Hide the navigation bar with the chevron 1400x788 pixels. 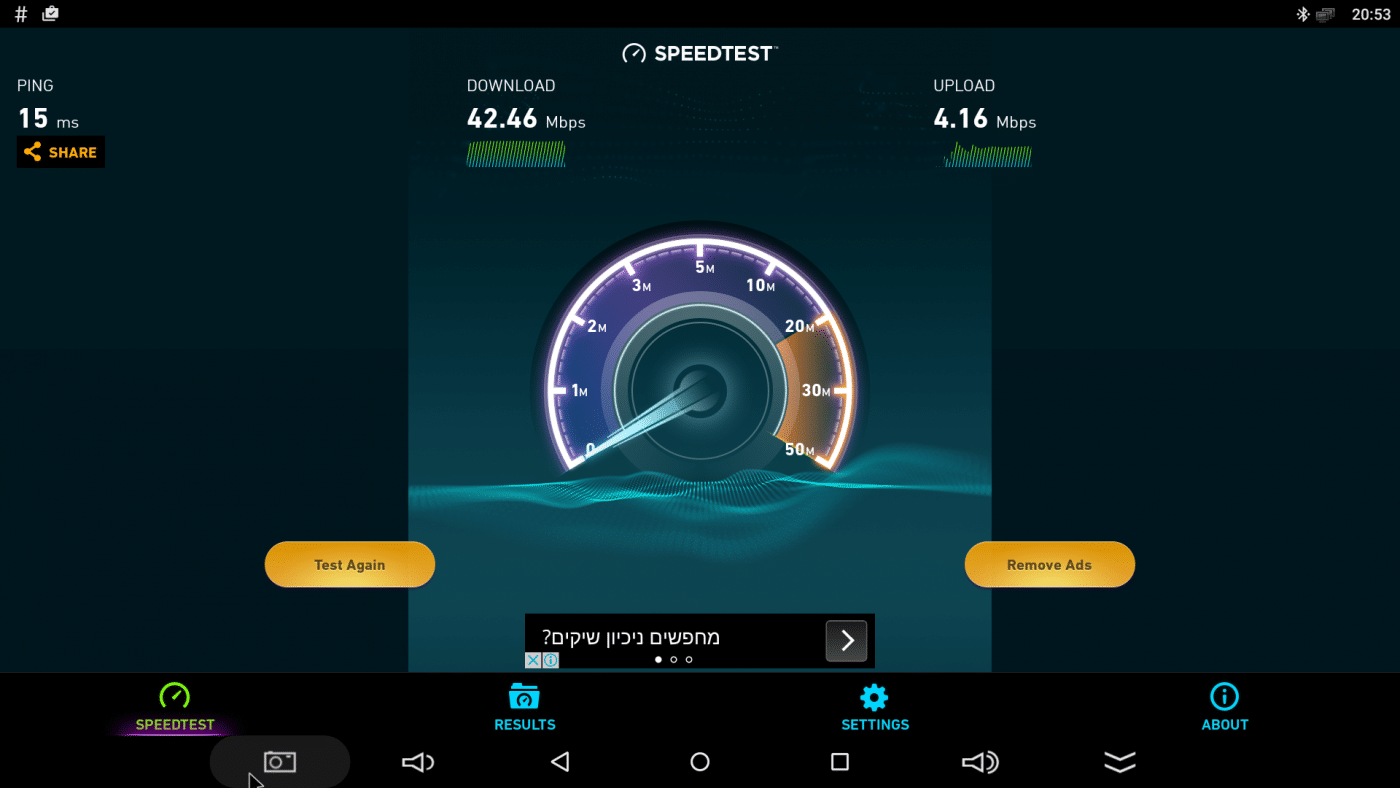click(x=1120, y=762)
